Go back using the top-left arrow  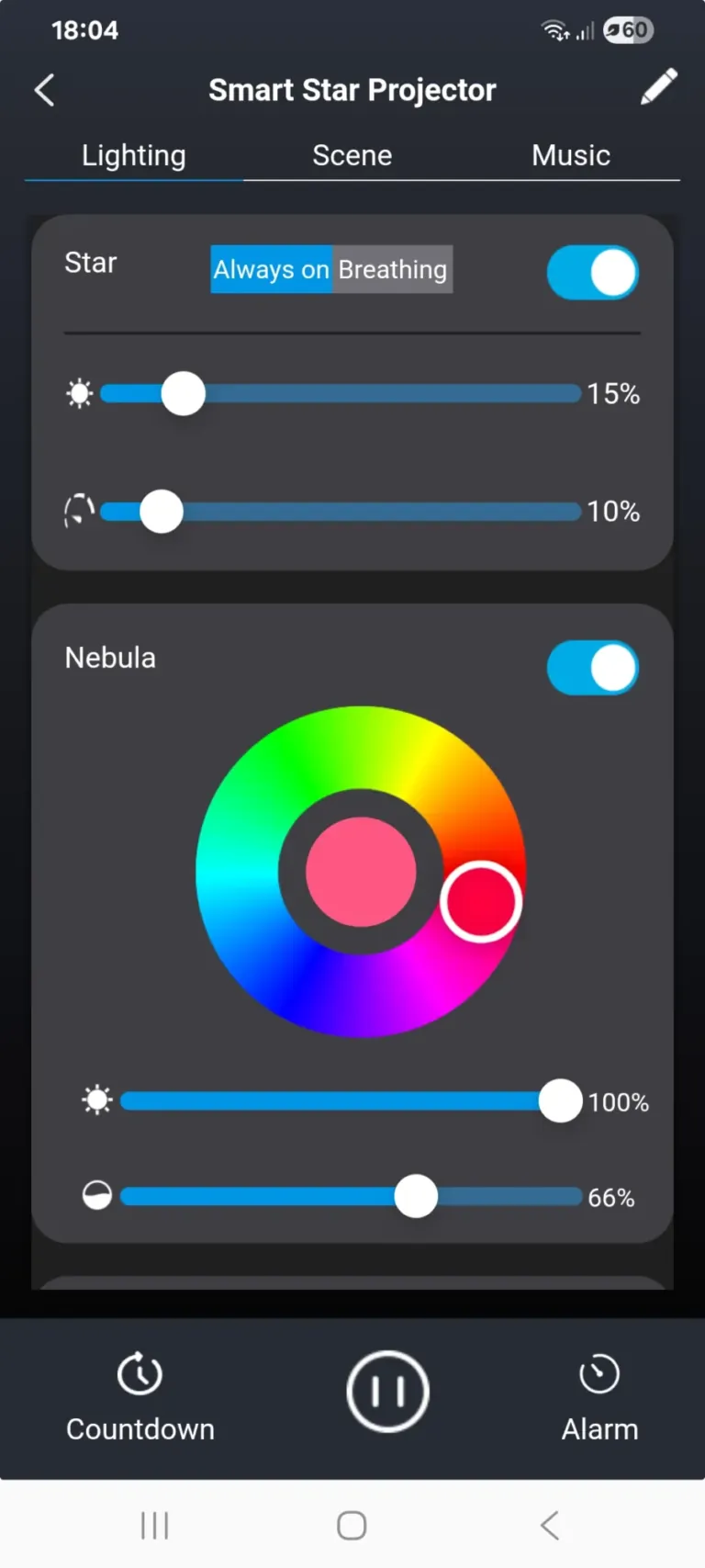(x=44, y=90)
